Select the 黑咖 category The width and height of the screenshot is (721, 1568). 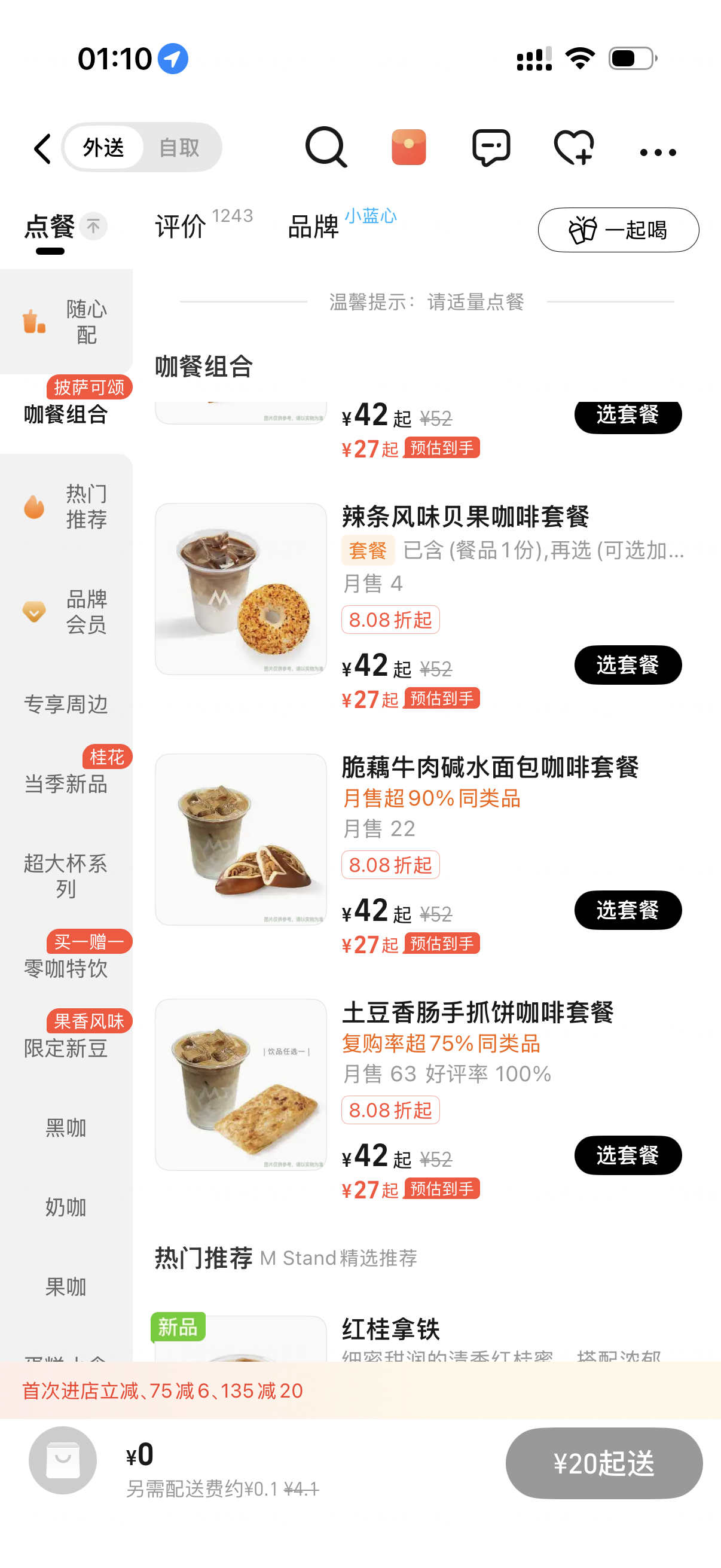pos(66,1128)
